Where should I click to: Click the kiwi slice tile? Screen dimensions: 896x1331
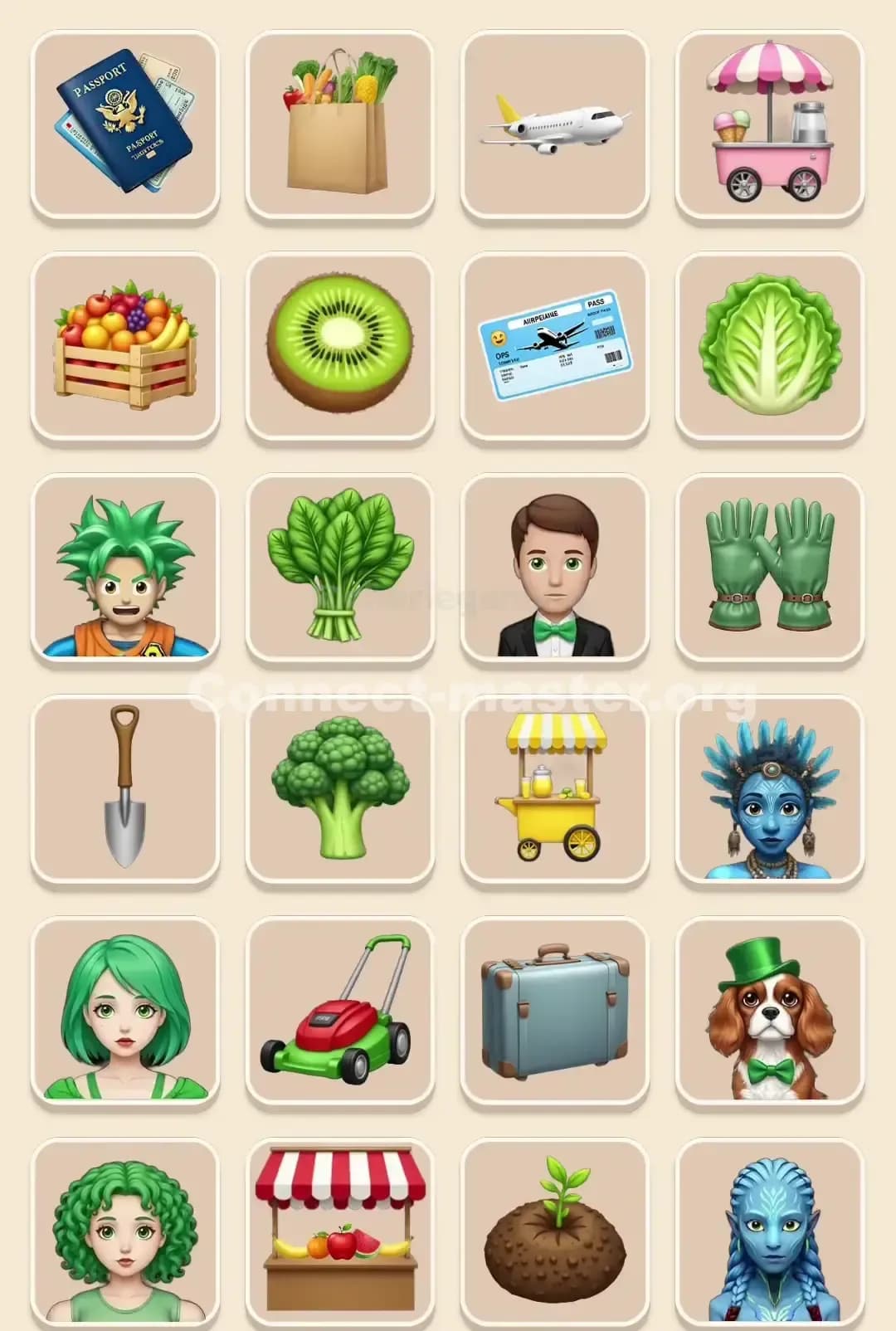pos(338,346)
